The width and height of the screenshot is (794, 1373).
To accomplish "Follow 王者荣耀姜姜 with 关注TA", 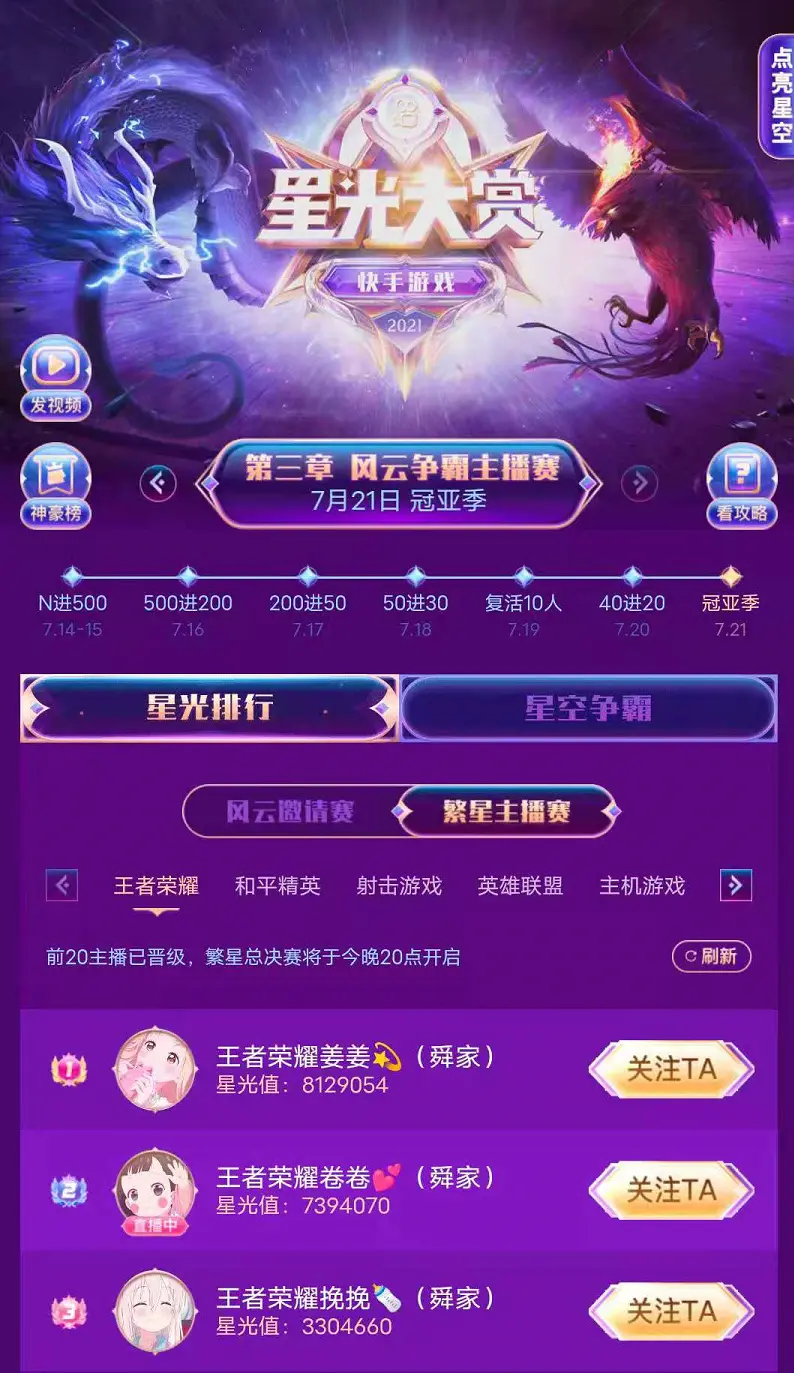I will click(x=671, y=1069).
